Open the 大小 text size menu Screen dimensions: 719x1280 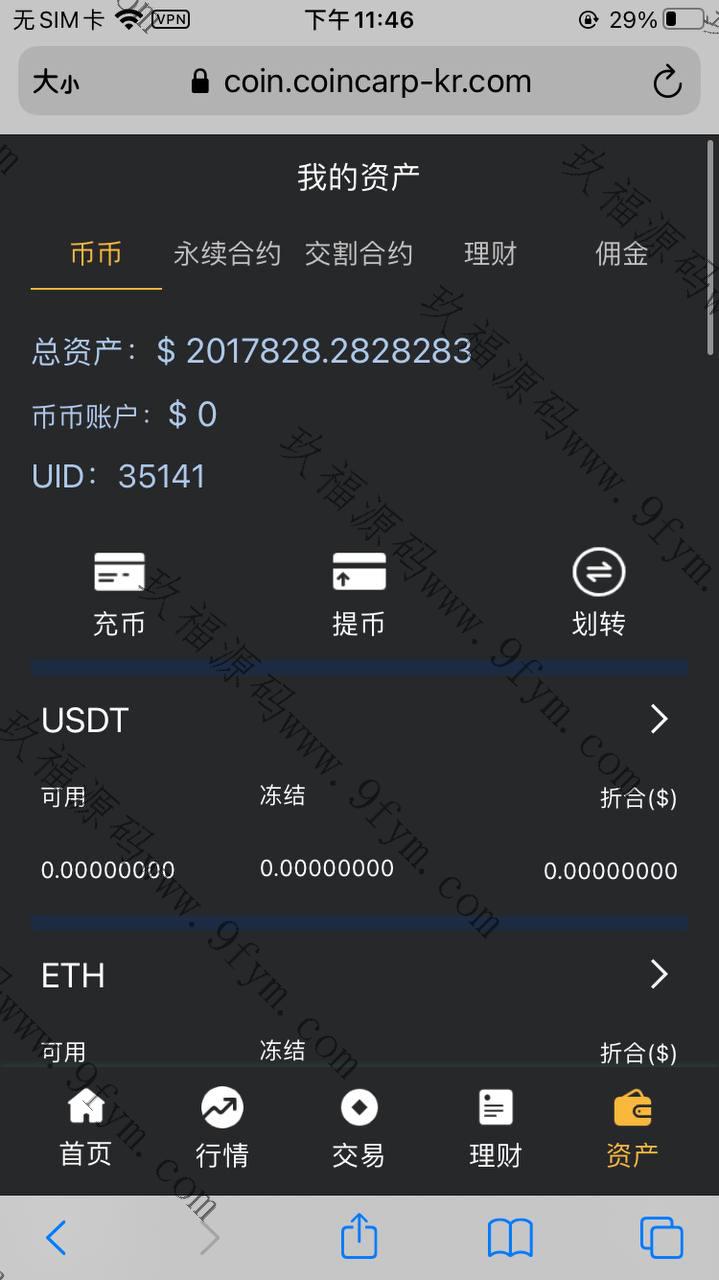pyautogui.click(x=56, y=82)
